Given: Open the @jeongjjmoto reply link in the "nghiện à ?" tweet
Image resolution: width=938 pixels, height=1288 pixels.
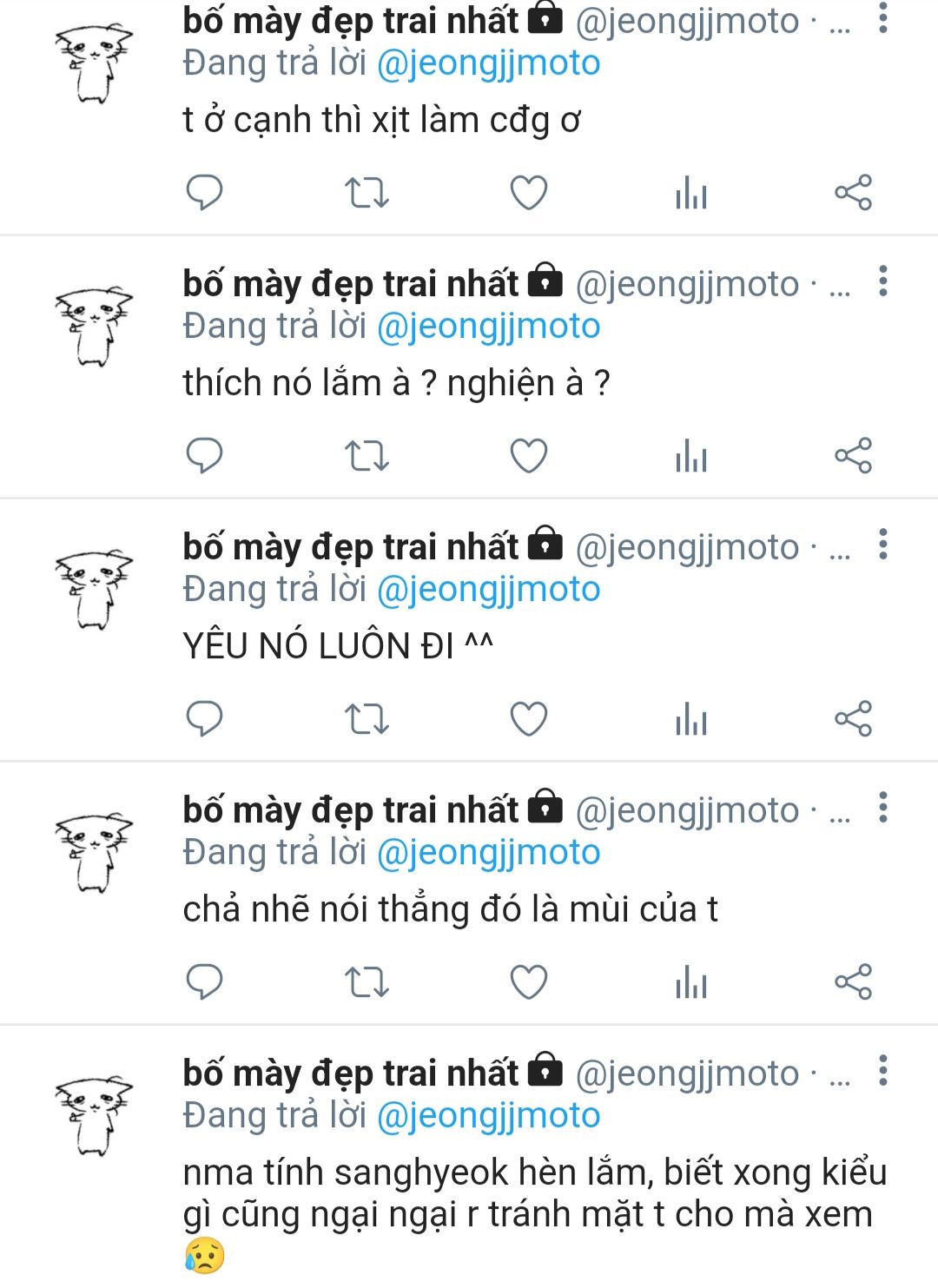Looking at the screenshot, I should (488, 327).
